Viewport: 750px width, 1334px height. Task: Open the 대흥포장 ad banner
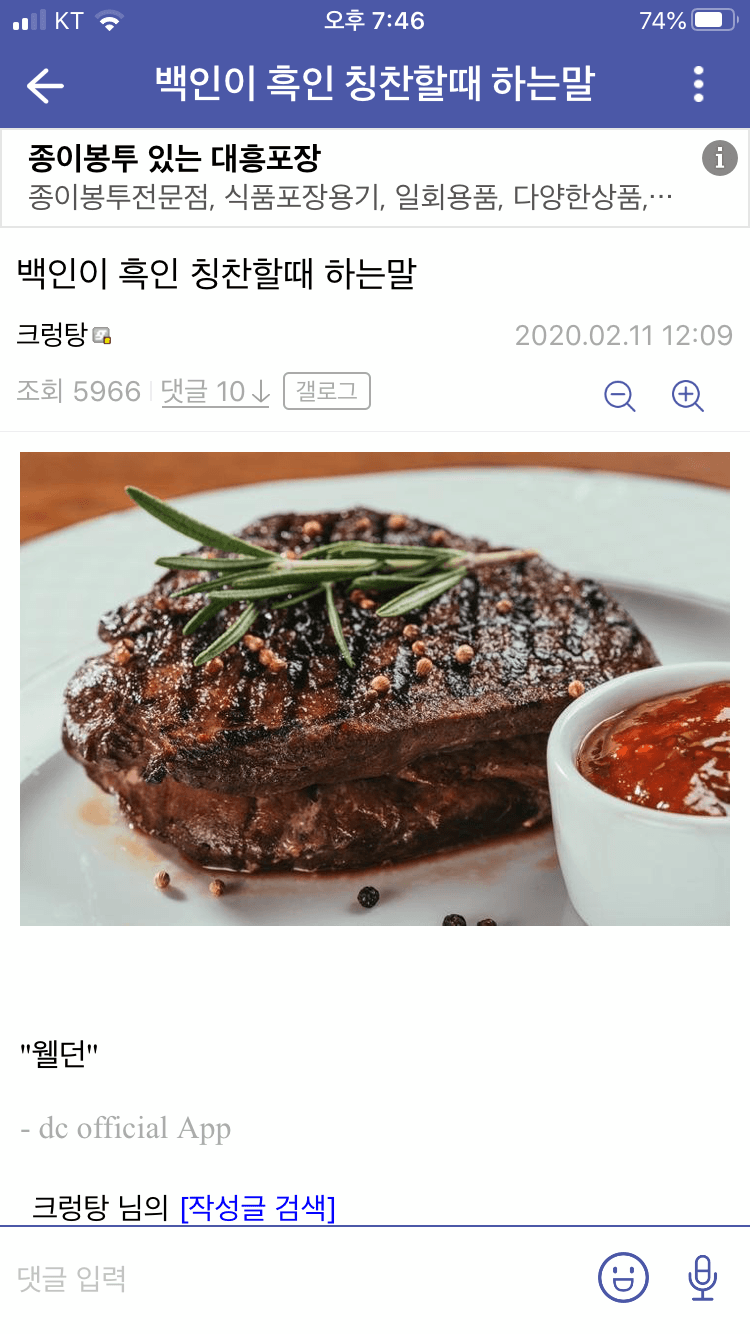click(x=375, y=178)
